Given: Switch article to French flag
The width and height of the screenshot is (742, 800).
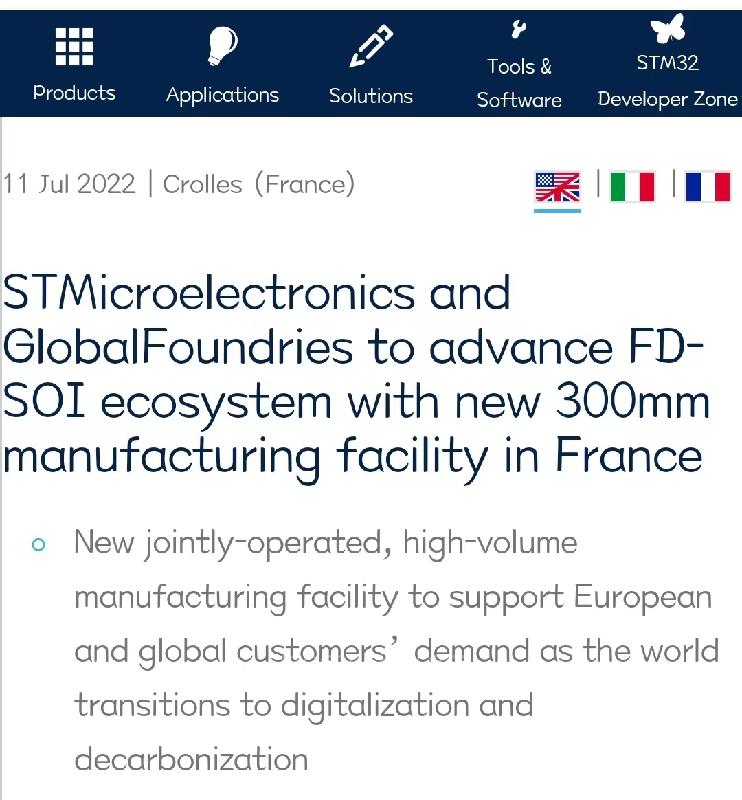Looking at the screenshot, I should [x=707, y=186].
